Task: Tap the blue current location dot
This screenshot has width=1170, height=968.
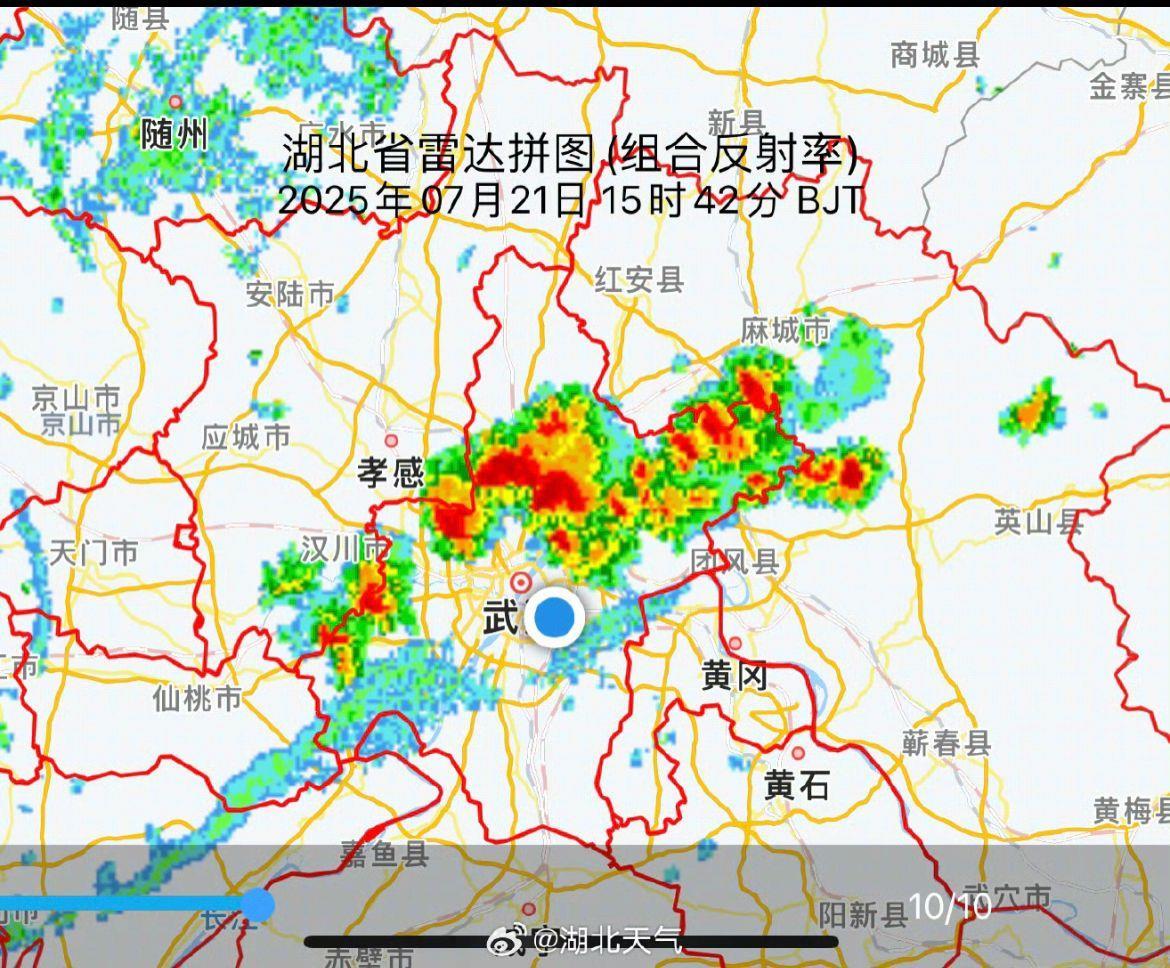Action: pos(553,618)
